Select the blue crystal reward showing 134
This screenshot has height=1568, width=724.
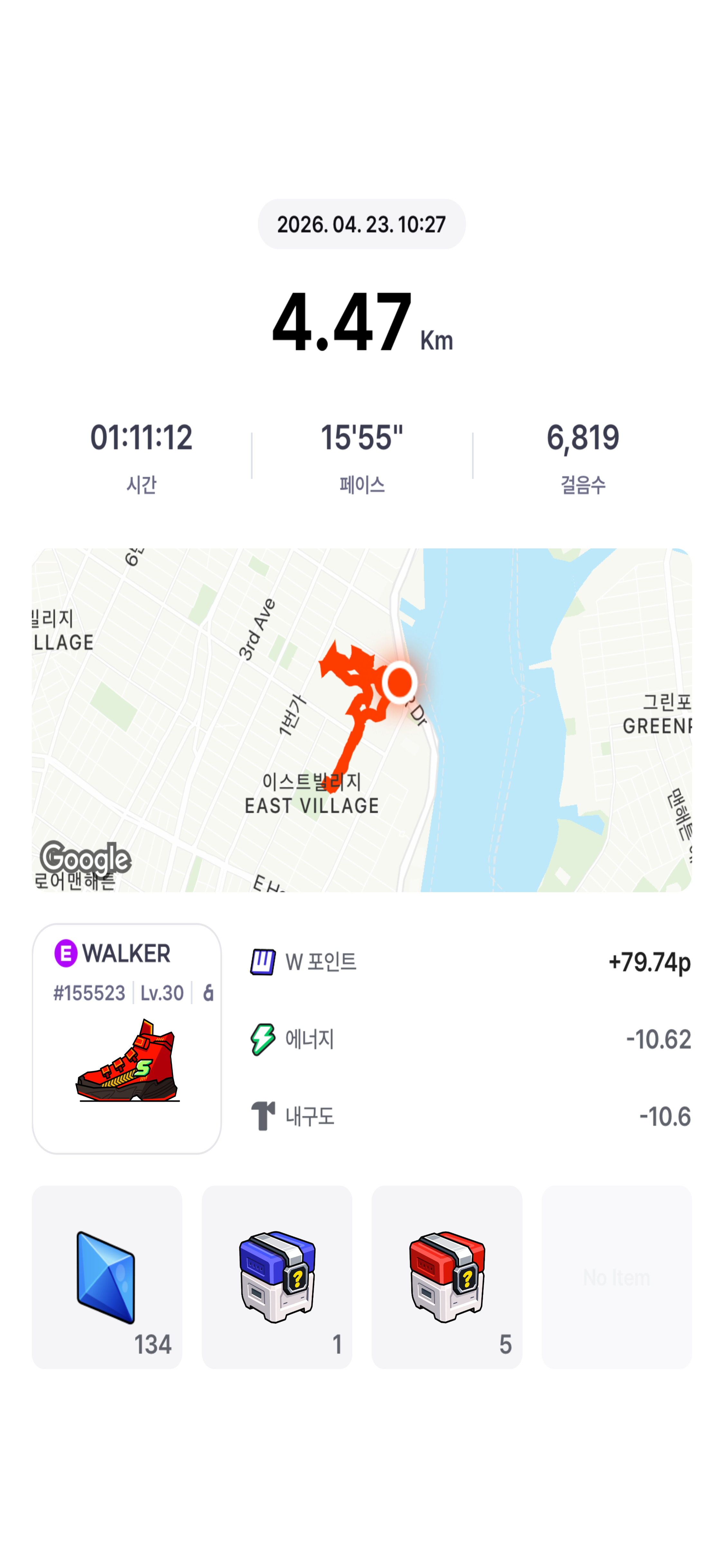(107, 1277)
